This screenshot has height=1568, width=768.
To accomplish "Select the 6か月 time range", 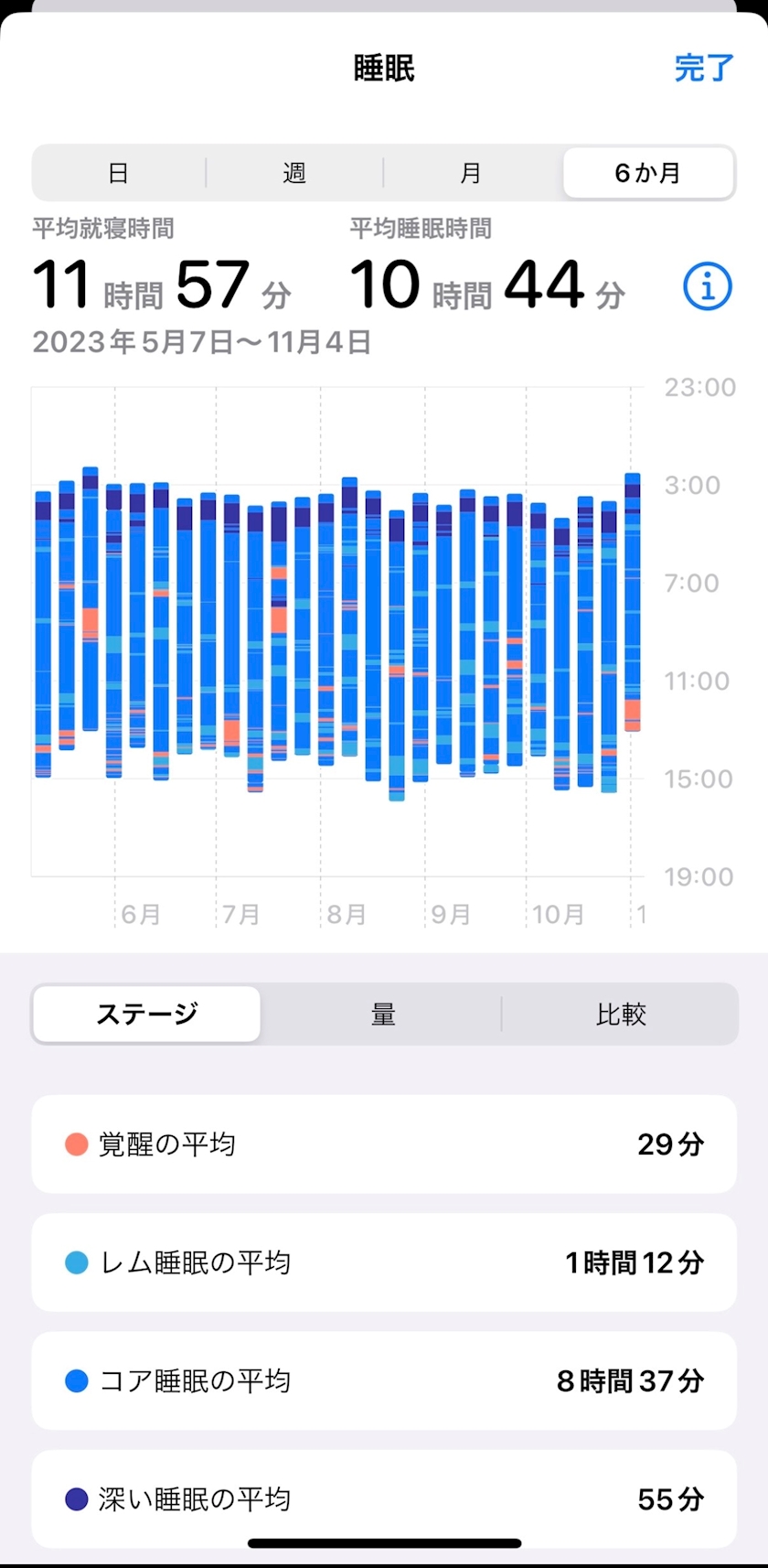I will 648,173.
